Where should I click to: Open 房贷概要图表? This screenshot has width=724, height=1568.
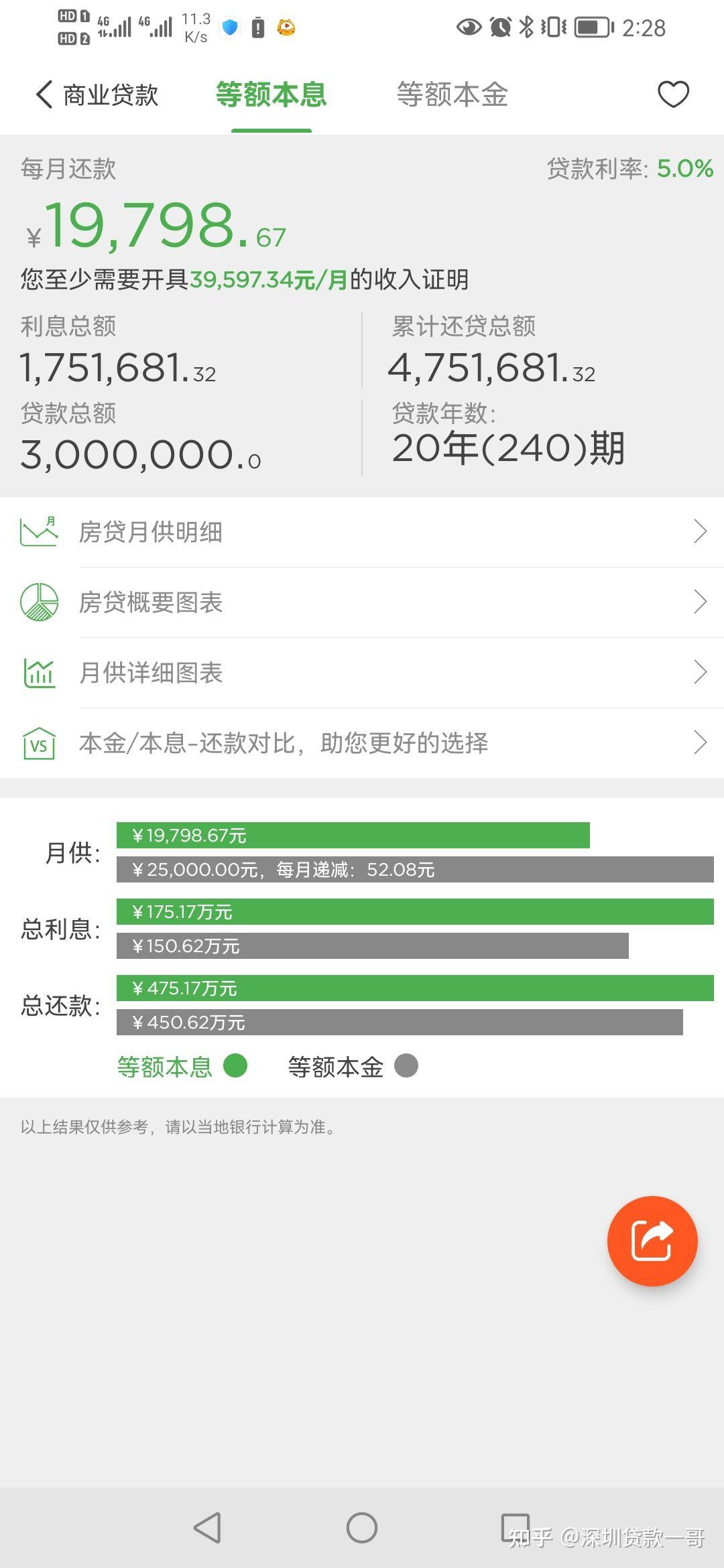tap(362, 602)
